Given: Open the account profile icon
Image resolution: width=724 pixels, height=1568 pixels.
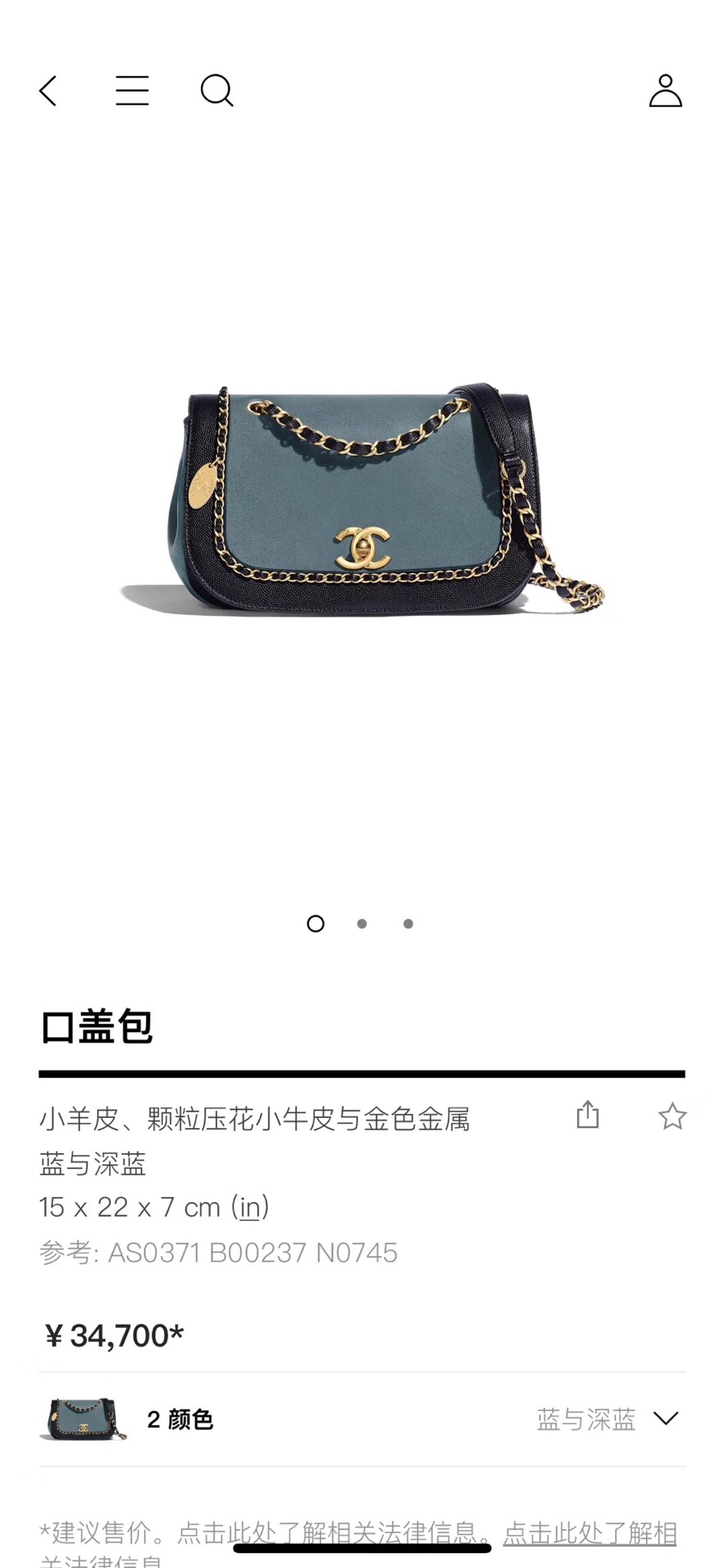Looking at the screenshot, I should point(665,91).
